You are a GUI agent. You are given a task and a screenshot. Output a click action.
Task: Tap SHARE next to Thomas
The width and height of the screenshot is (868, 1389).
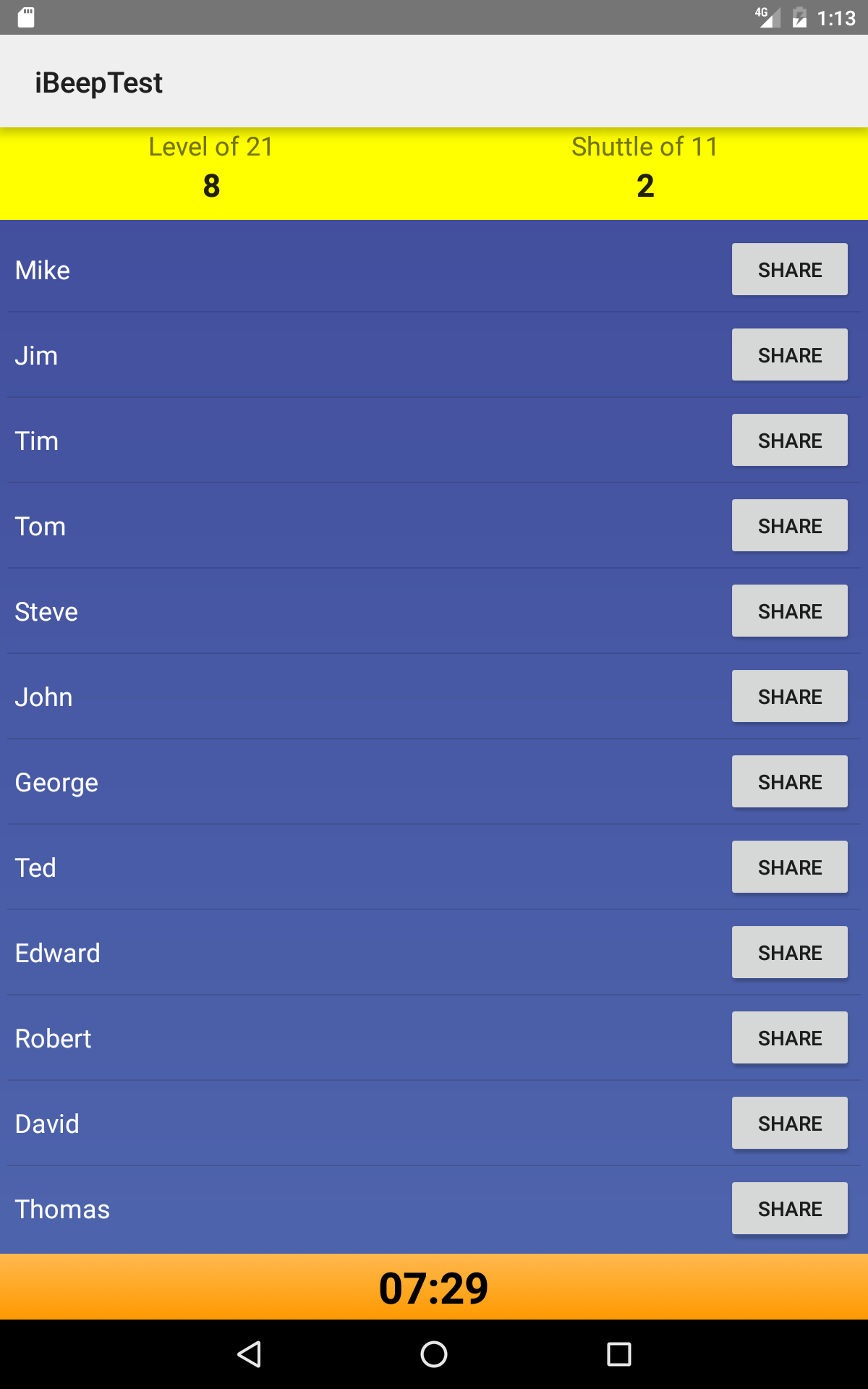pyautogui.click(x=789, y=1208)
